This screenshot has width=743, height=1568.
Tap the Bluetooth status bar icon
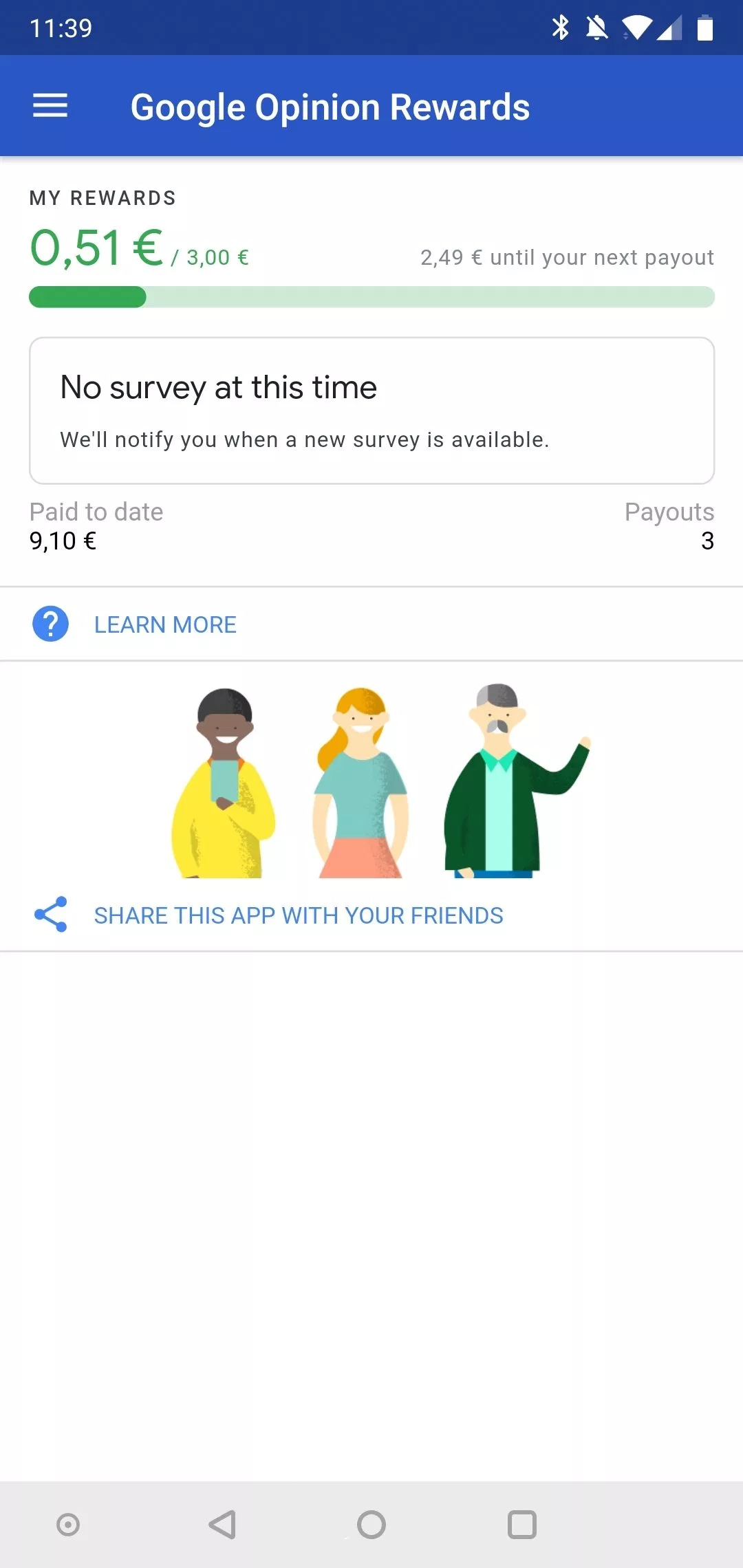click(x=559, y=27)
